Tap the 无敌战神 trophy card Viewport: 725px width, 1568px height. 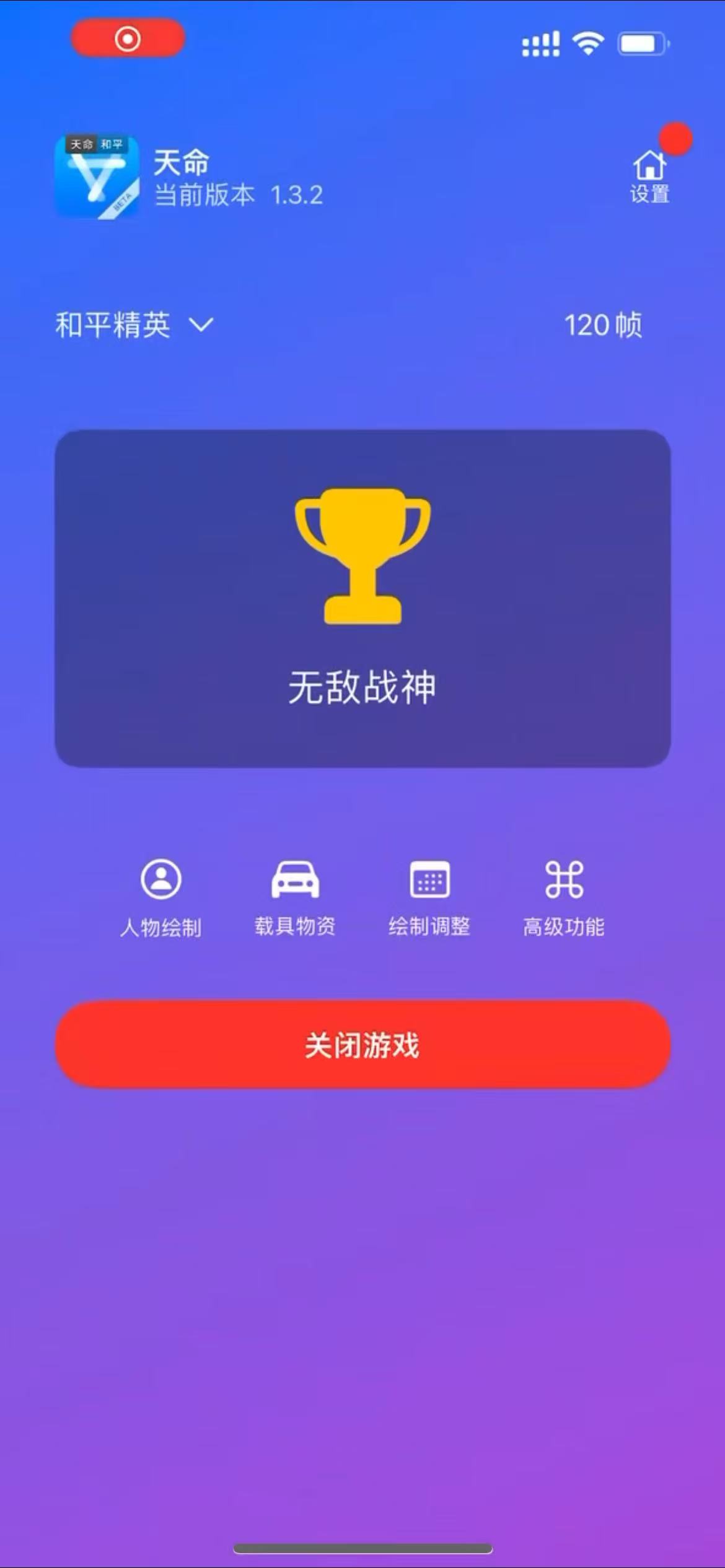(x=362, y=598)
